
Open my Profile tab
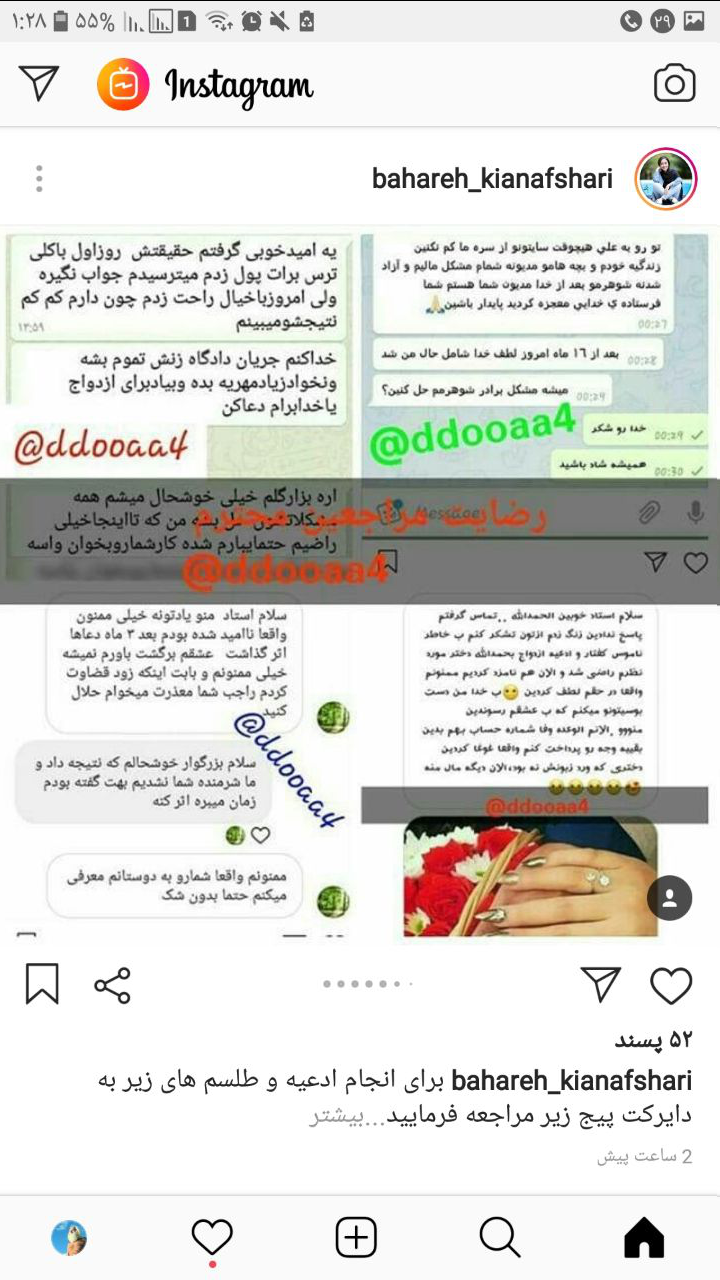[69, 1238]
